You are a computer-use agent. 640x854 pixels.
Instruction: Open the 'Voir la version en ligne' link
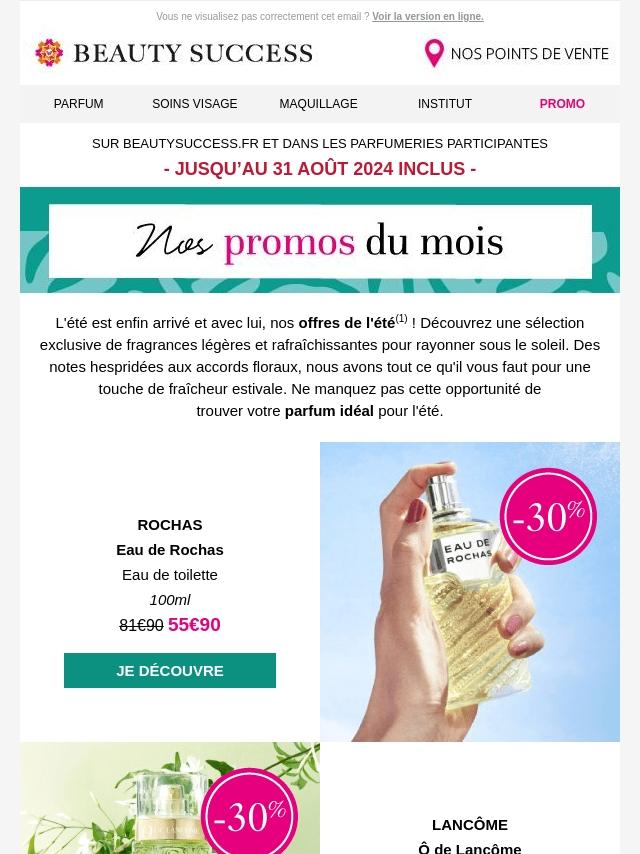coord(428,16)
